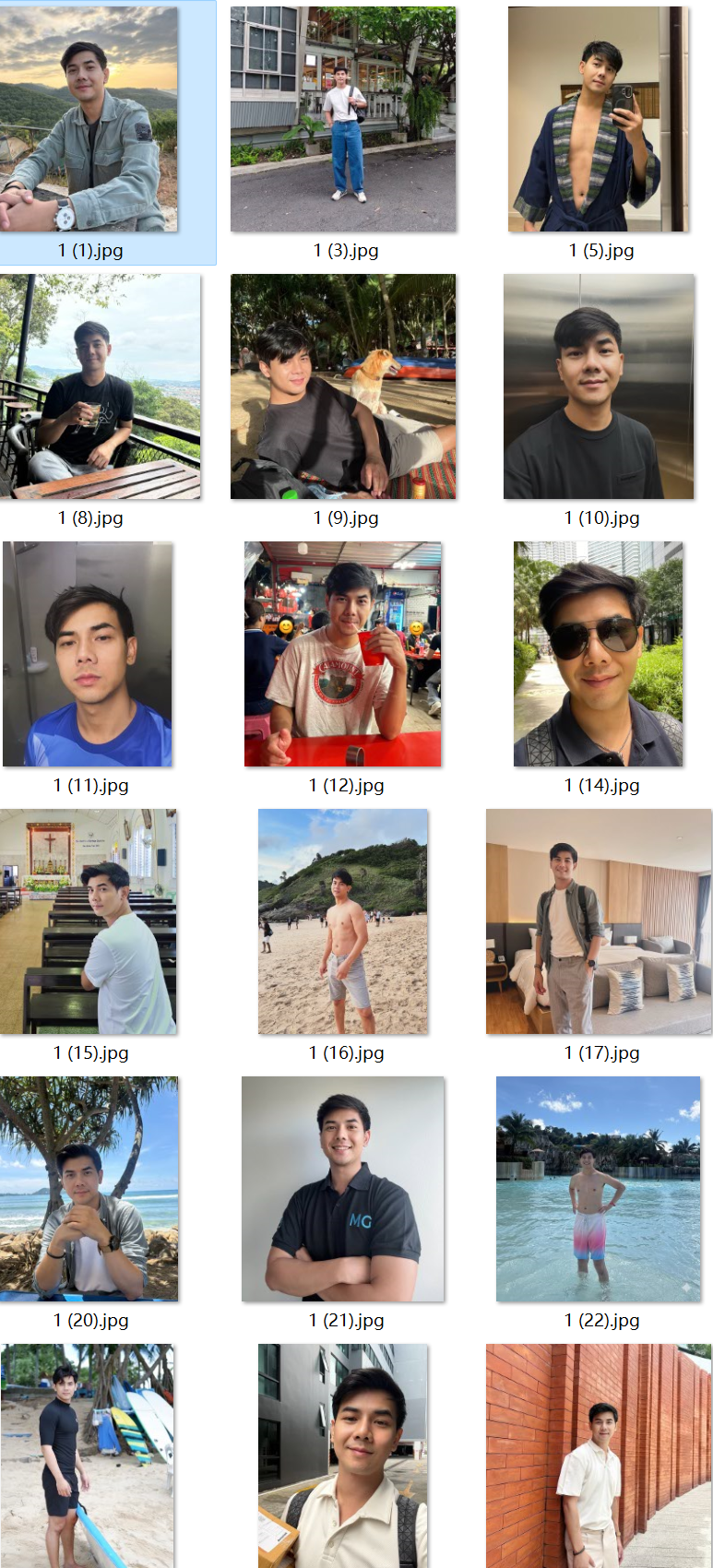Select the image 1 (14).jpg
713x1568 pixels.
[599, 655]
